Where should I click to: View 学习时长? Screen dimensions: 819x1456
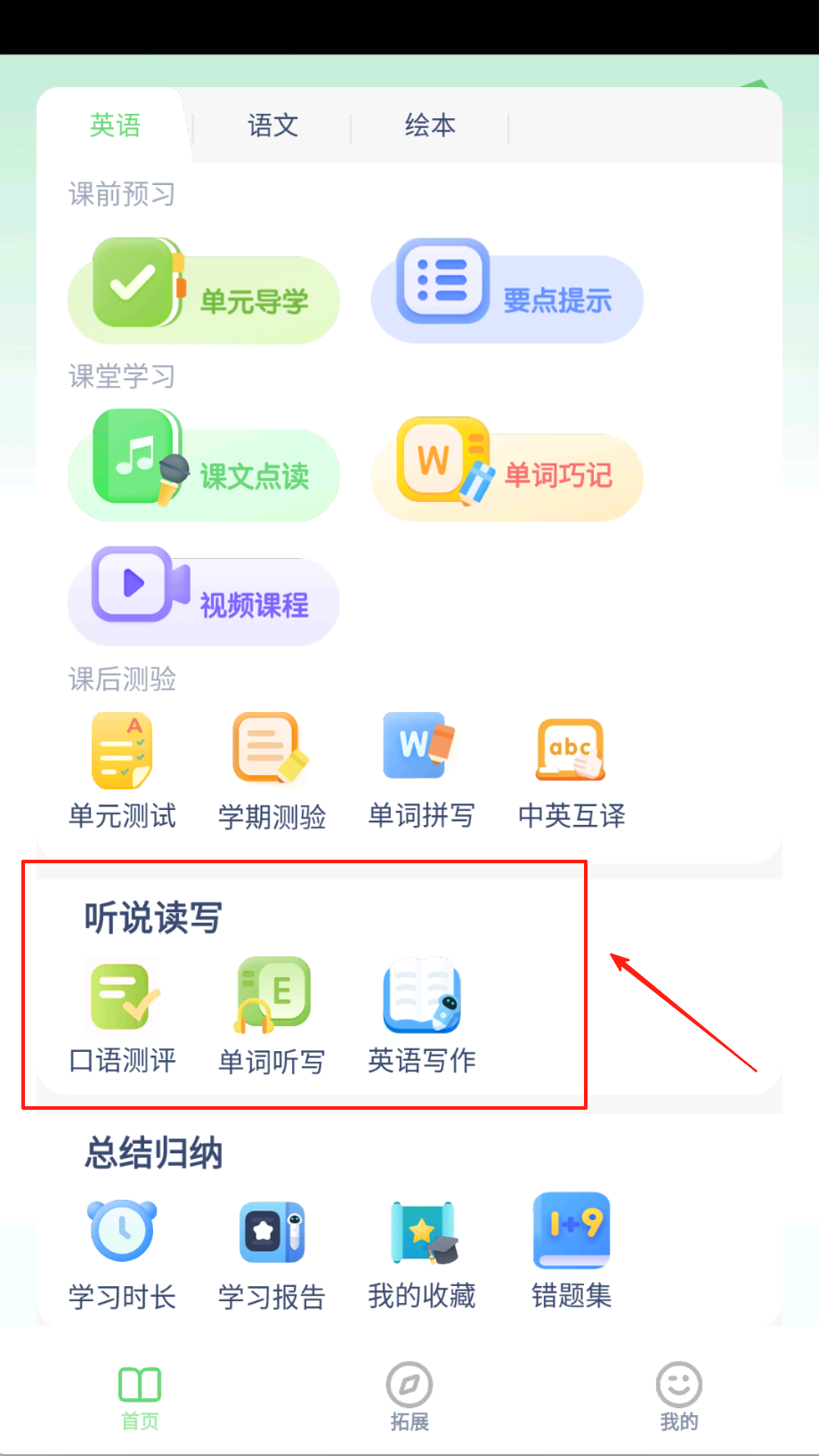pos(123,1250)
